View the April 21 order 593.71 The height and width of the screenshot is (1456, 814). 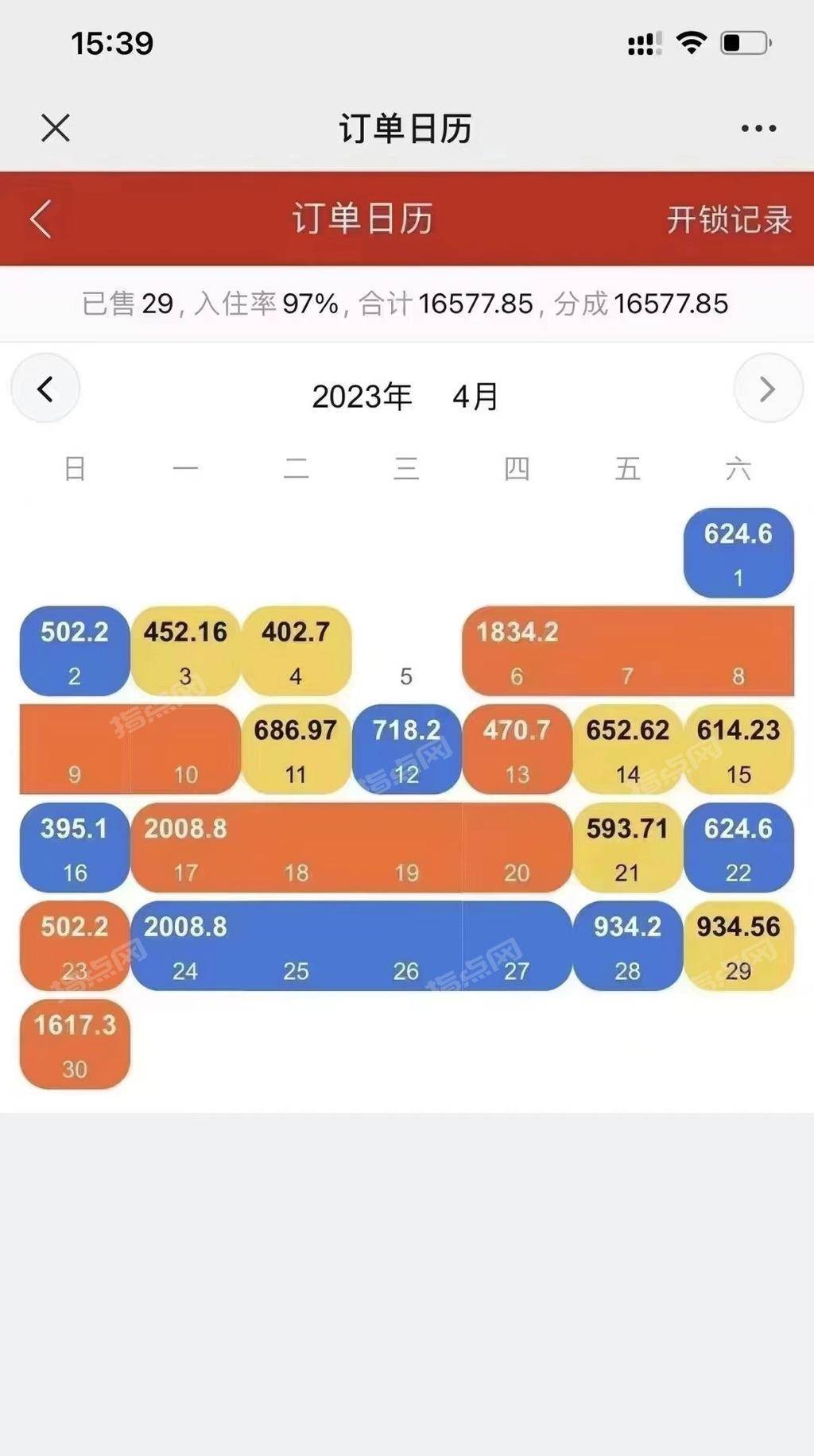click(627, 847)
